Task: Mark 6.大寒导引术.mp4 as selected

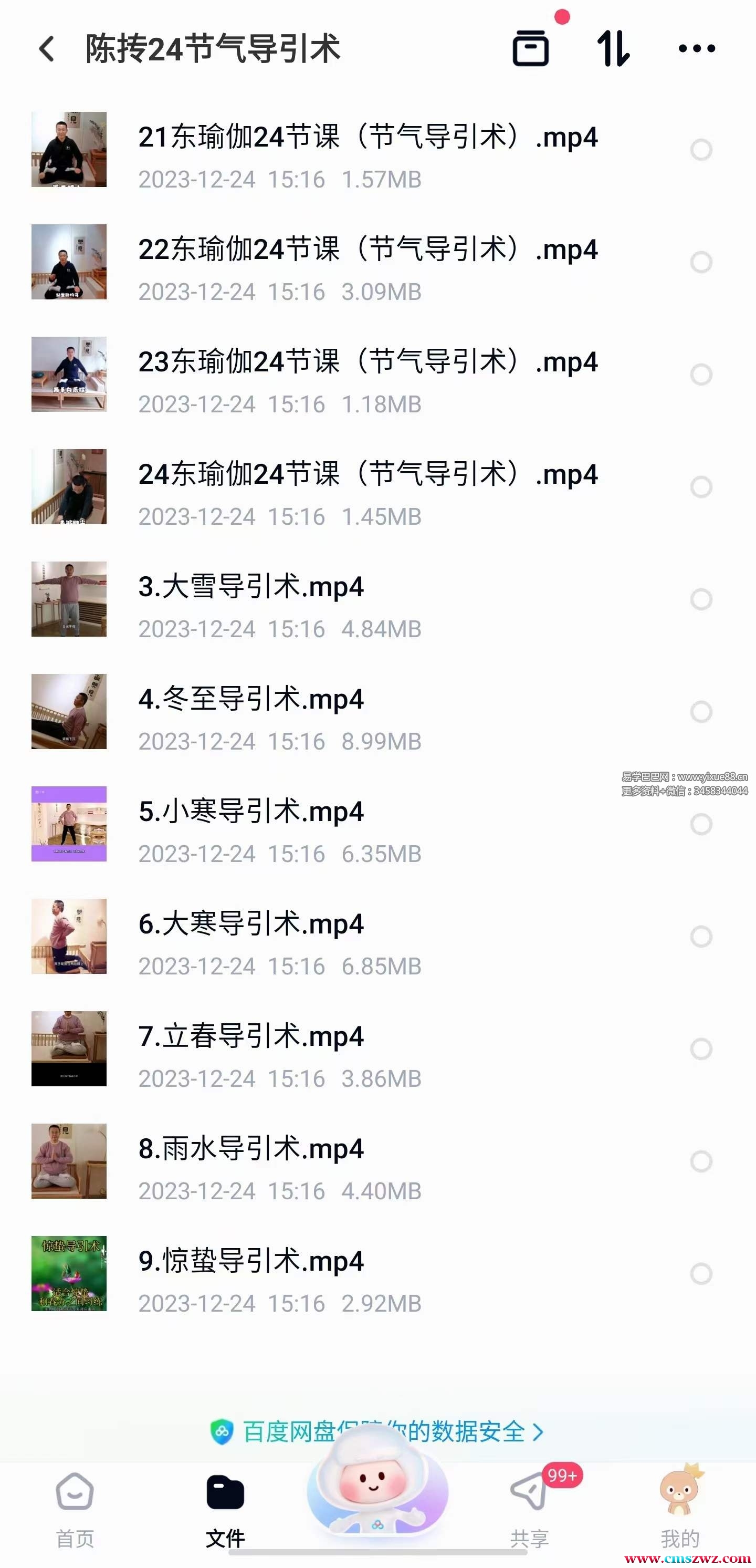Action: [x=701, y=936]
